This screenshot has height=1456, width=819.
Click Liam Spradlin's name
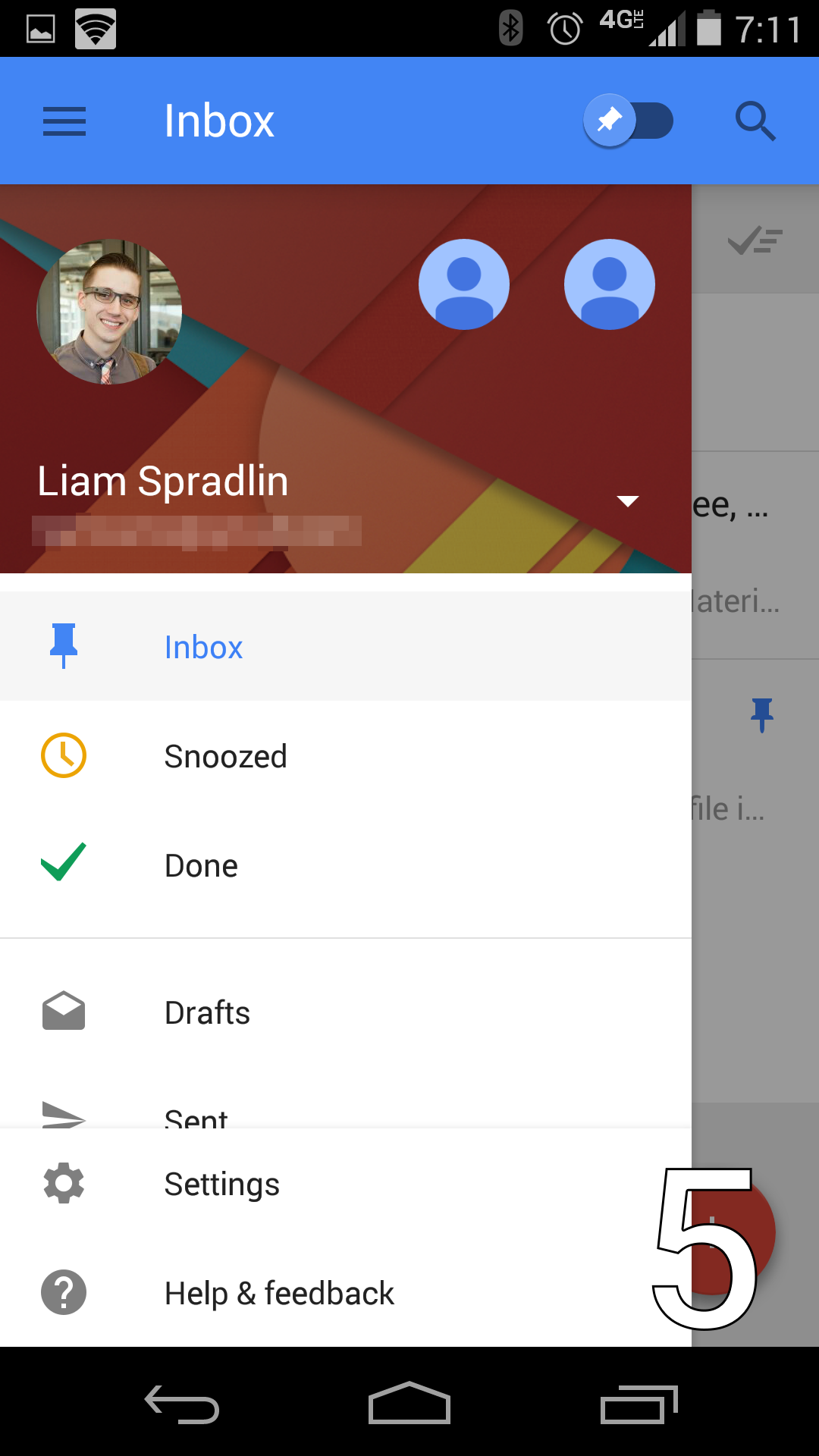point(162,480)
